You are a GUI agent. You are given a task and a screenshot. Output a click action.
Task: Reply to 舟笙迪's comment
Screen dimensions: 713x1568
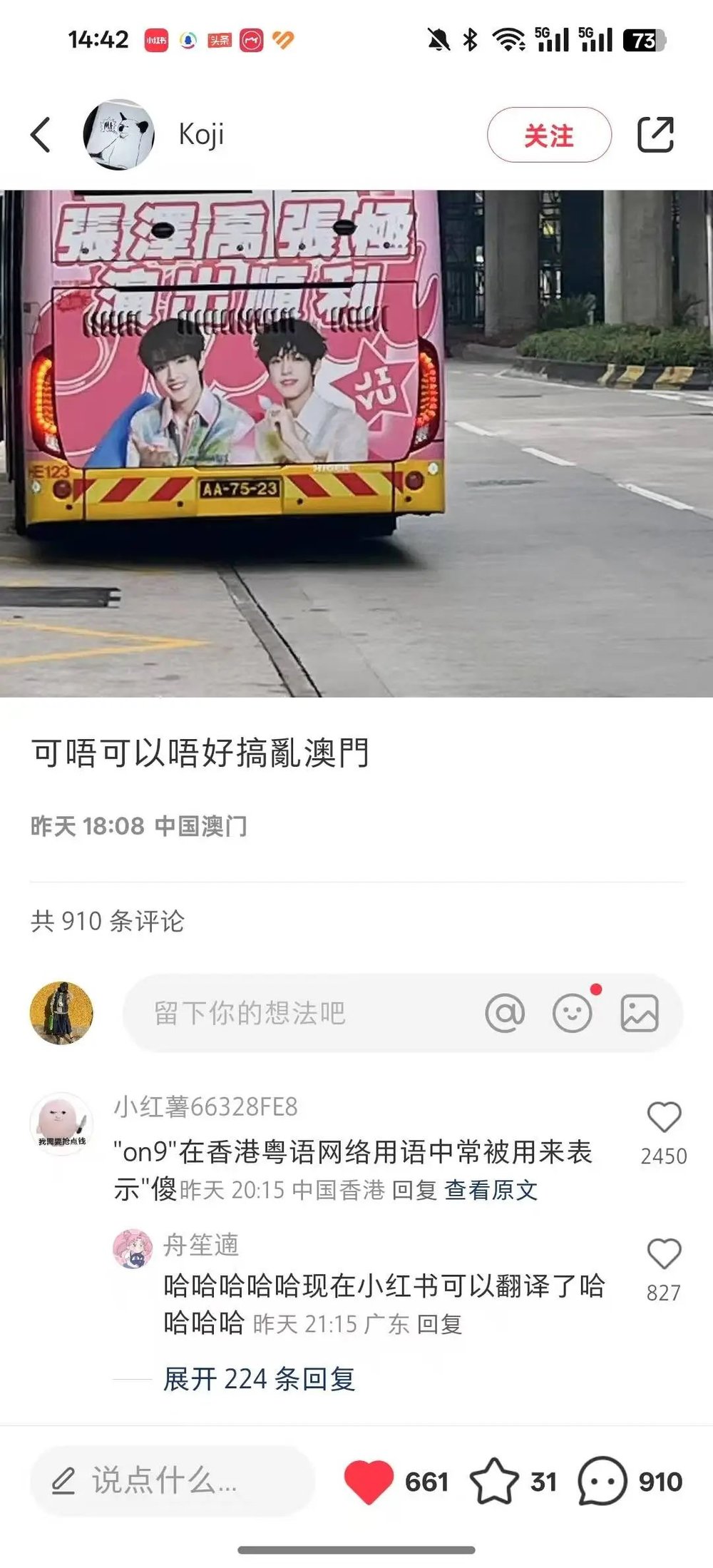coord(439,1324)
